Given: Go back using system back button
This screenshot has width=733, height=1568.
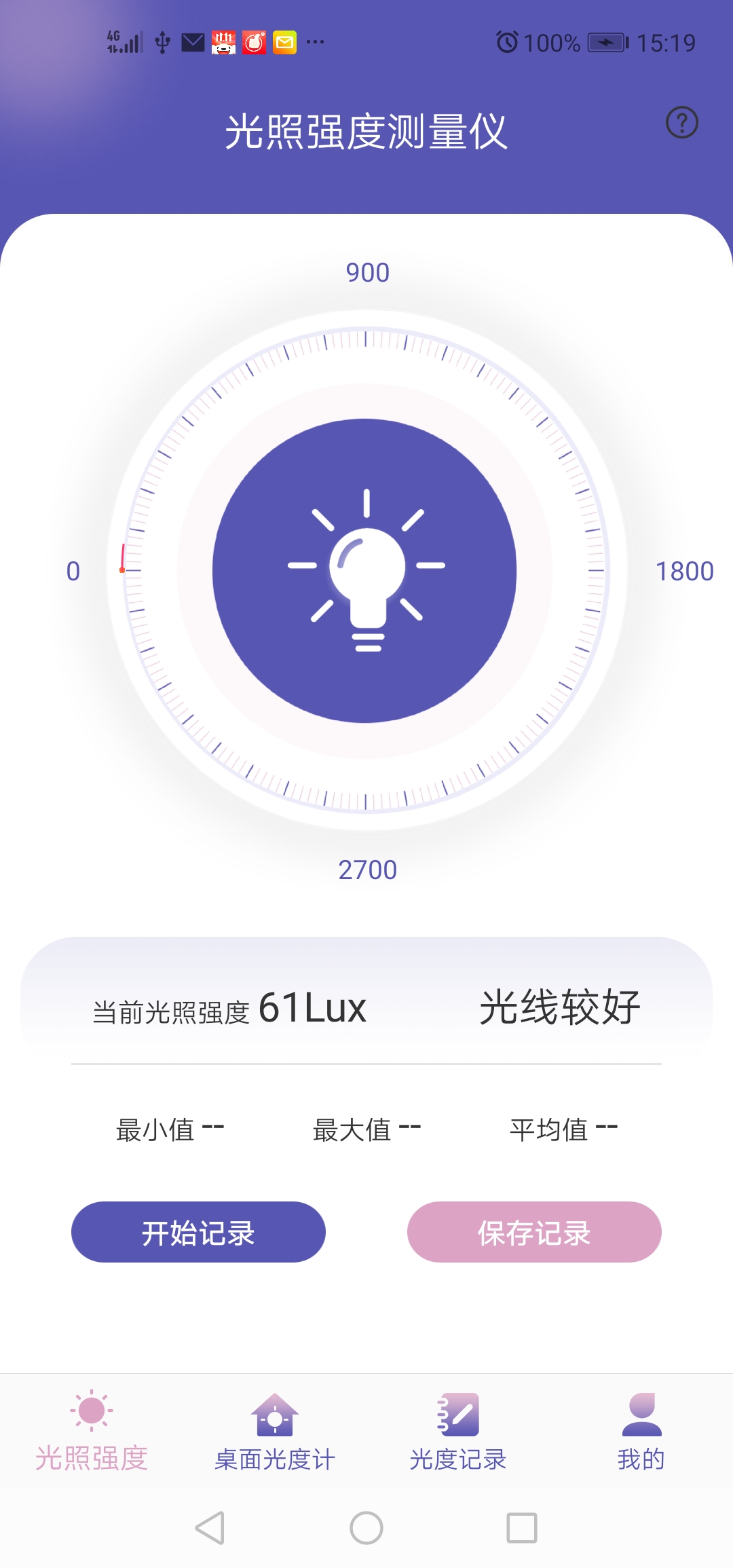Looking at the screenshot, I should click(x=210, y=1528).
